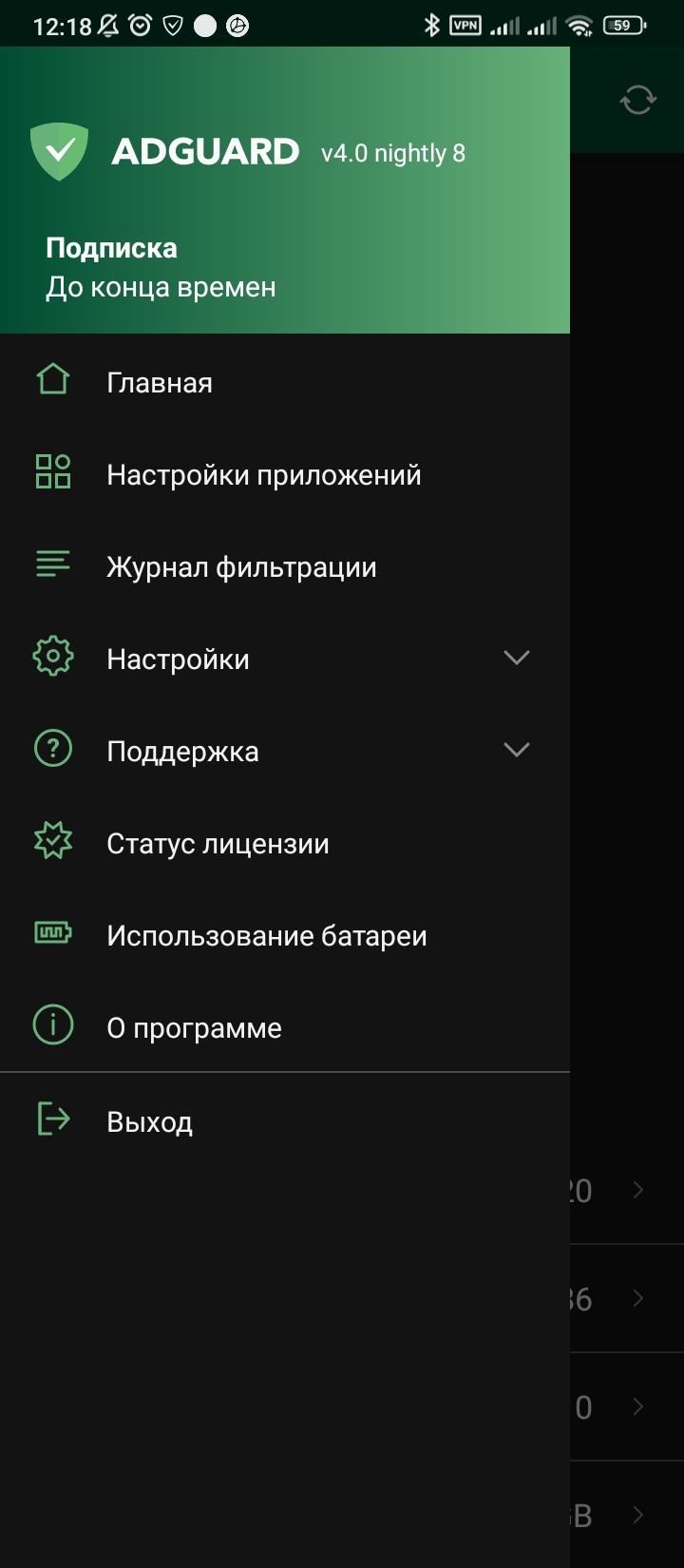Open the Главная menu item
This screenshot has height=1568, width=684.
[285, 382]
